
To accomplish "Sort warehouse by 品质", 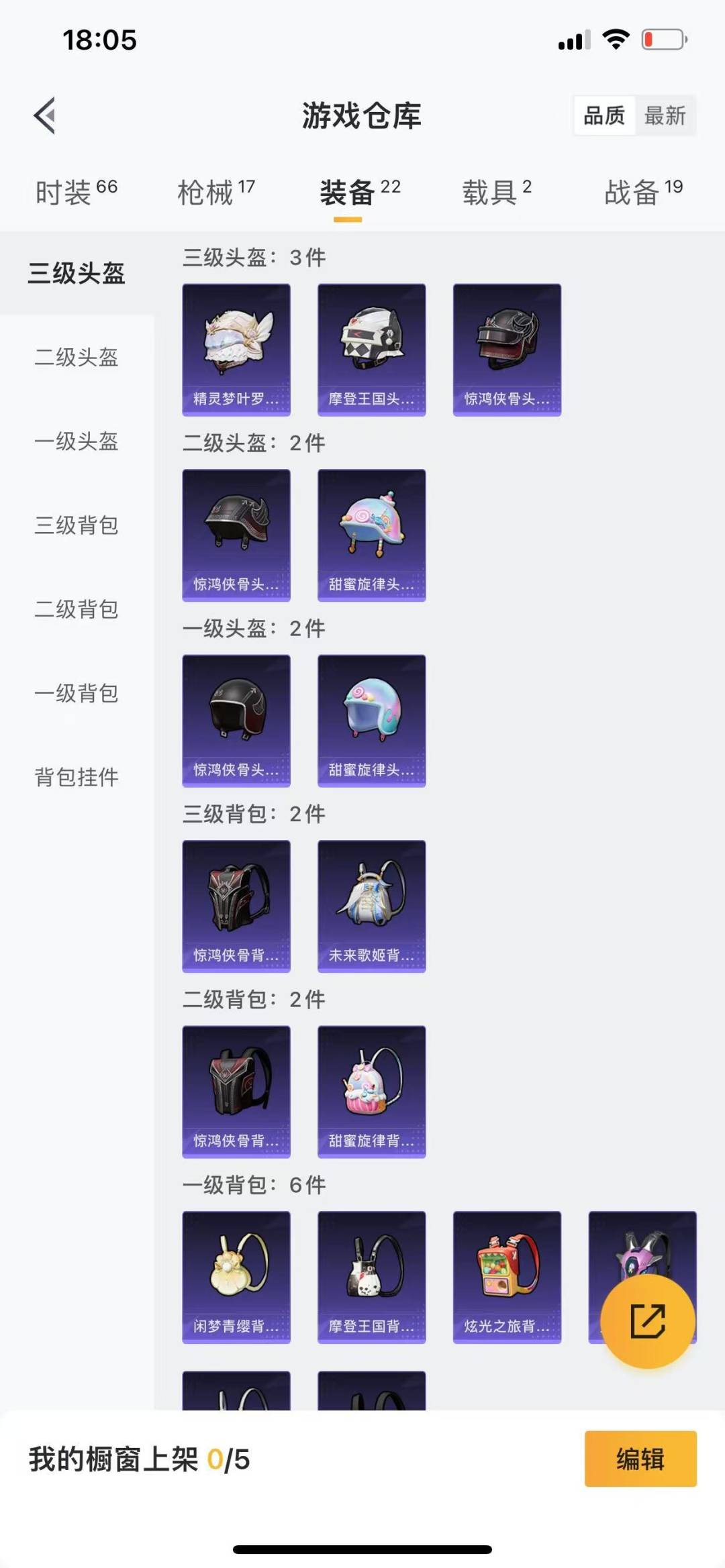I will click(x=604, y=116).
